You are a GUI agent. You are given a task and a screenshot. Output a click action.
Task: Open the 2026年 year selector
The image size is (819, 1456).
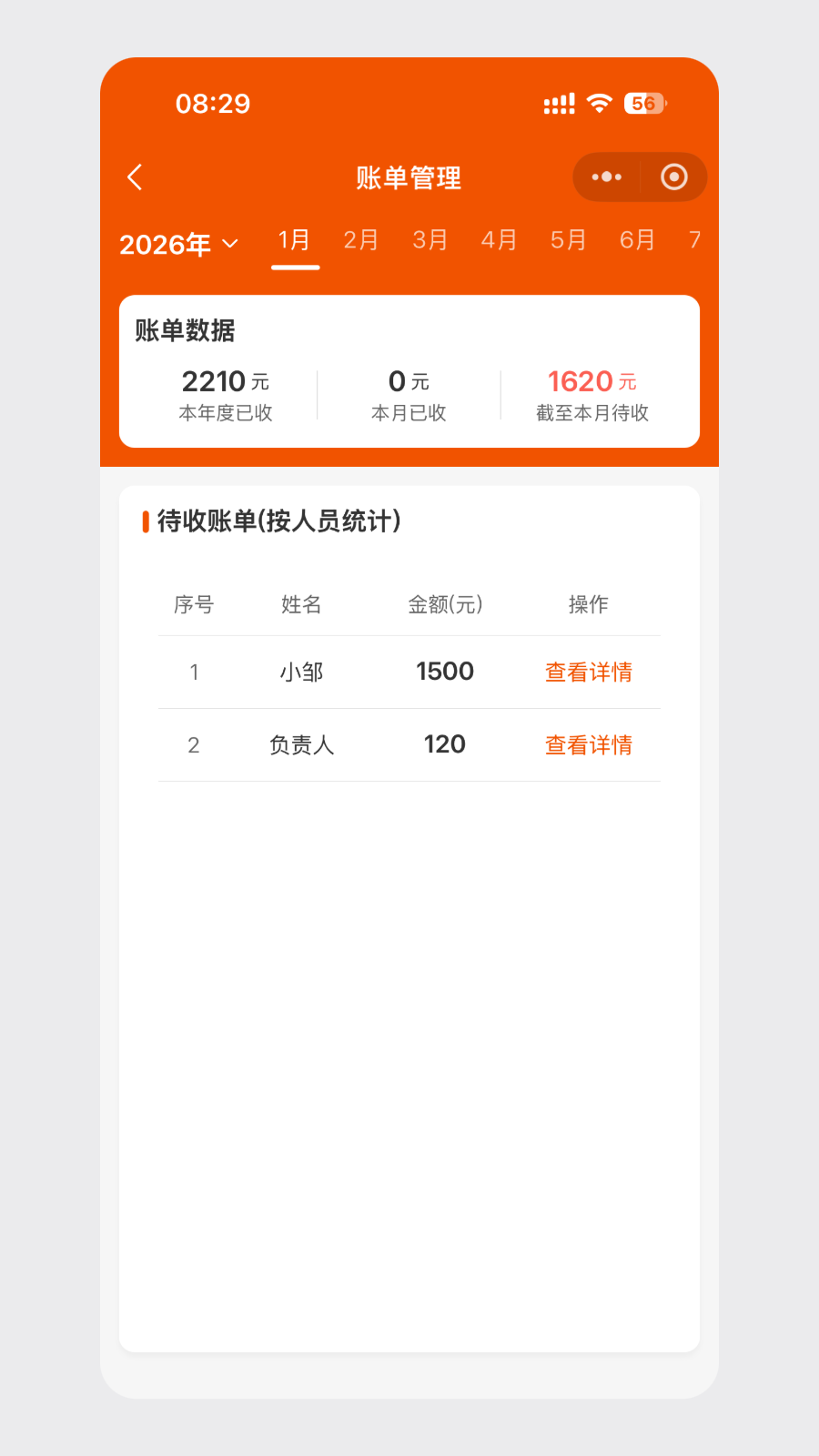167,243
